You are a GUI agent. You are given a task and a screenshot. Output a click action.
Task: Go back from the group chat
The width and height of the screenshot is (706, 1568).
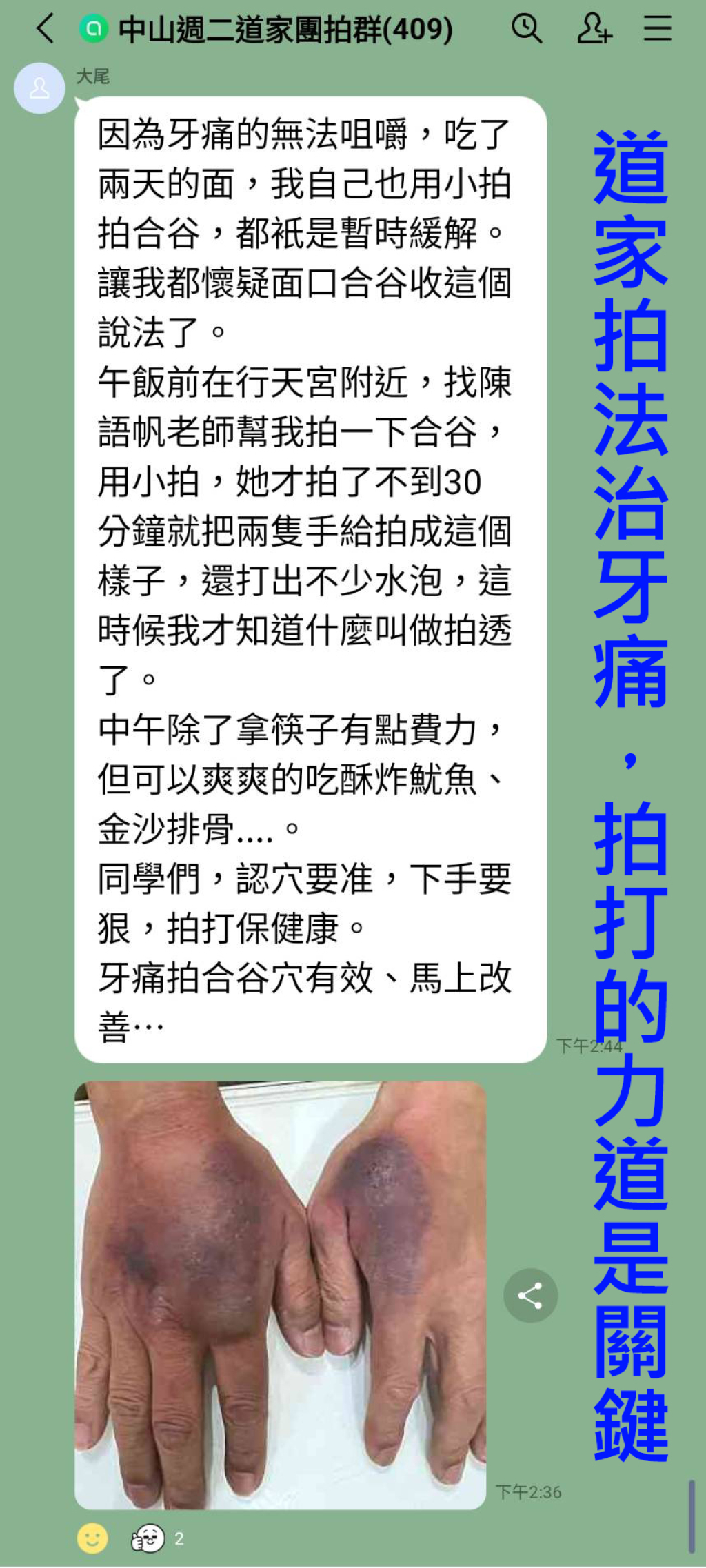click(46, 30)
